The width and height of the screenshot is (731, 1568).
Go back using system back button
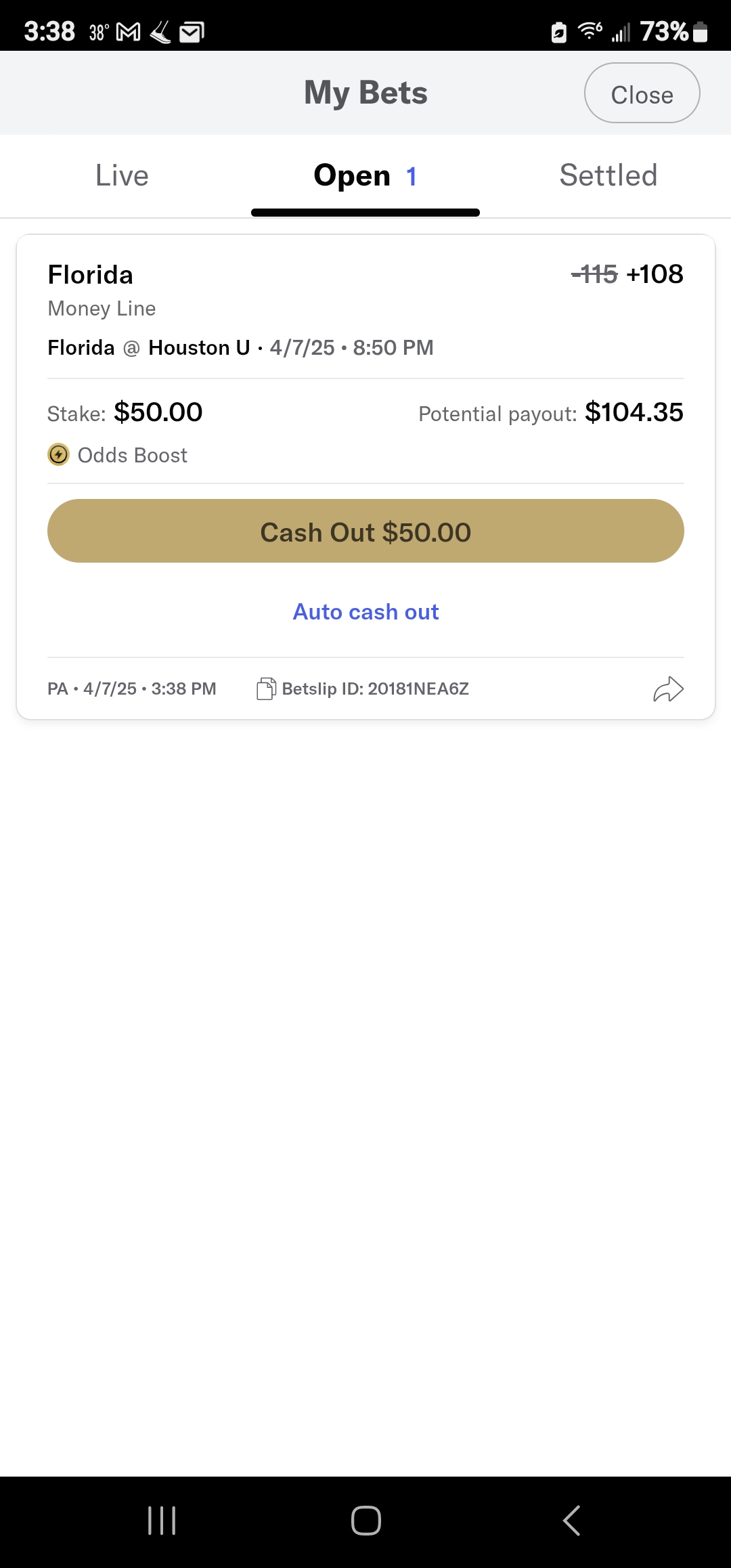pos(572,1521)
